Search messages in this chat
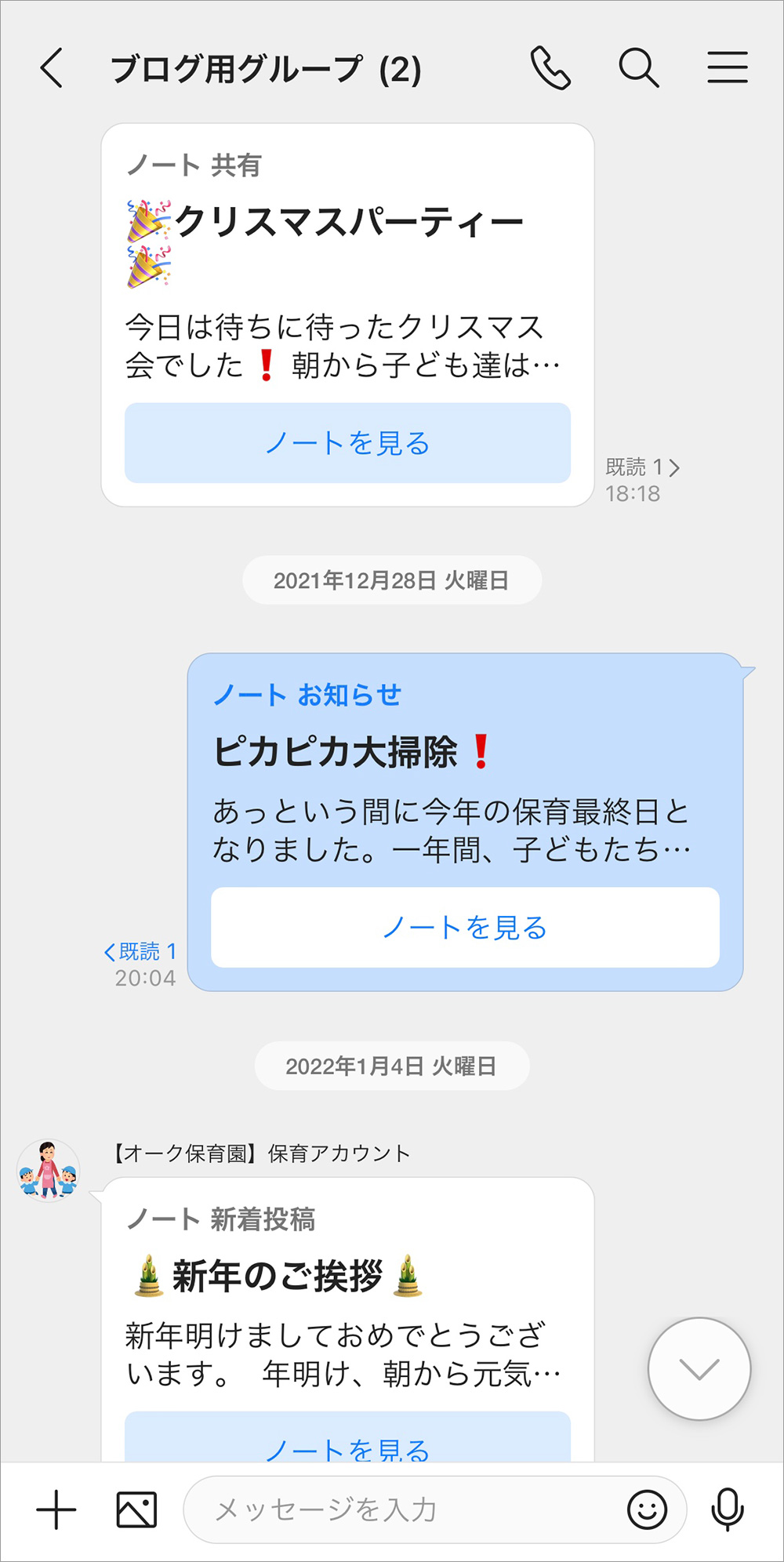The image size is (784, 1562). pos(638,68)
